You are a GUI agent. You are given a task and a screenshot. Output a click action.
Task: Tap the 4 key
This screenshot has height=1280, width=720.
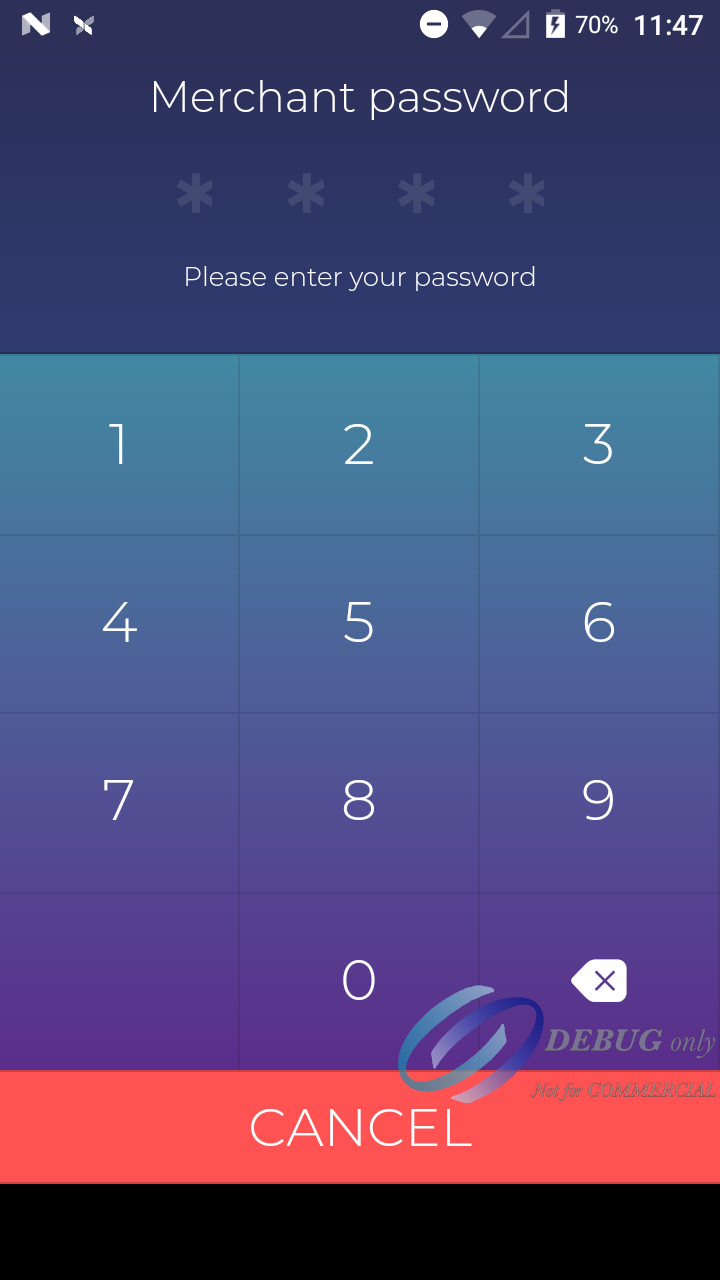(119, 623)
